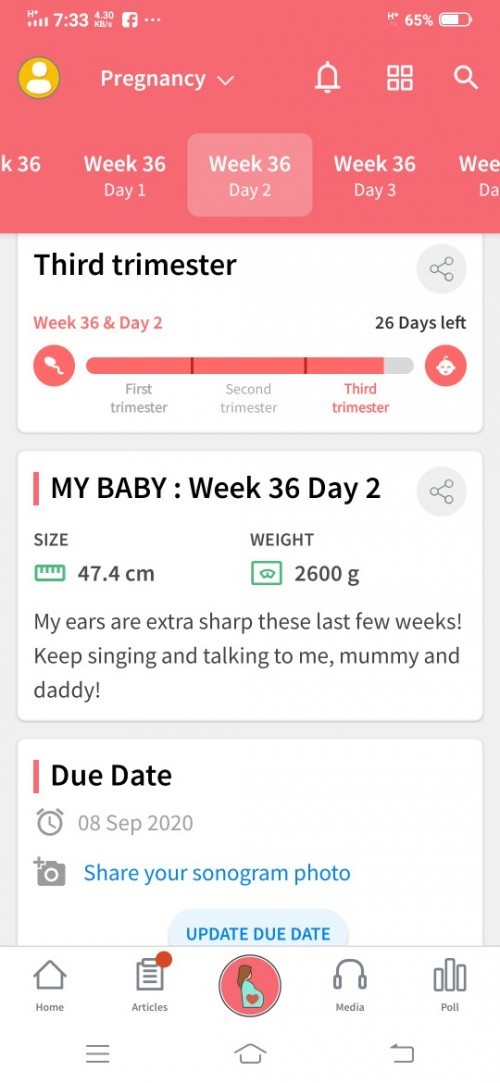Open the grid menu icon
The width and height of the screenshot is (500, 1083).
[399, 78]
